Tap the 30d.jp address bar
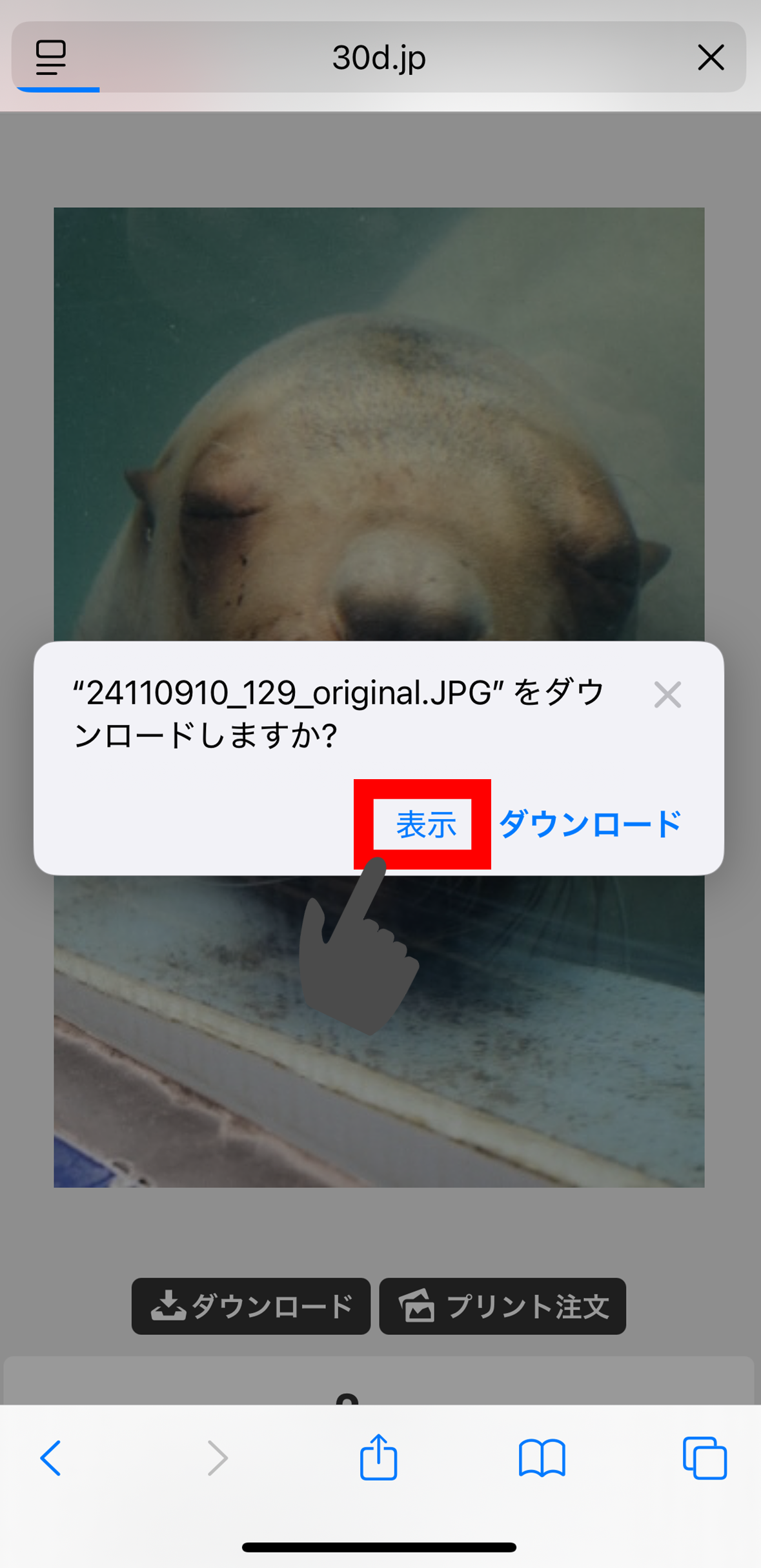 tap(379, 57)
